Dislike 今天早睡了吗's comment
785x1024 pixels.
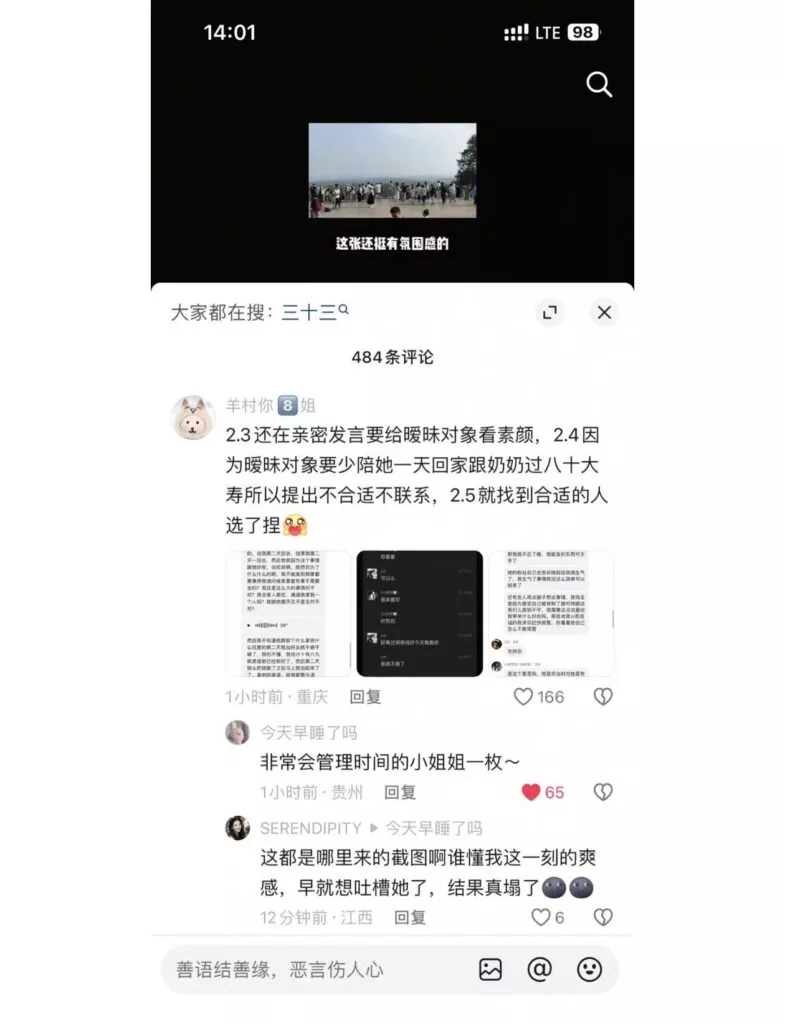tap(603, 792)
